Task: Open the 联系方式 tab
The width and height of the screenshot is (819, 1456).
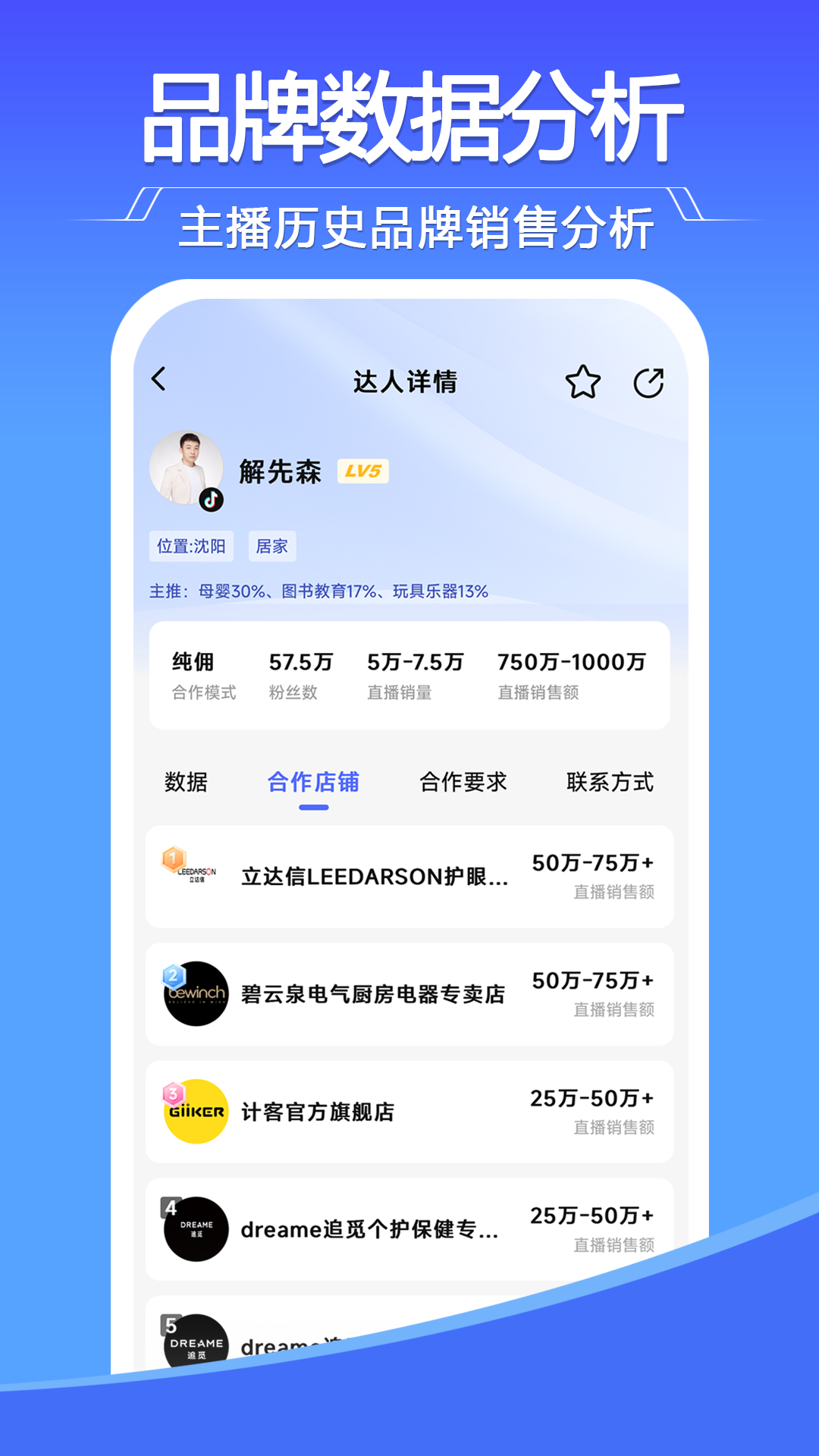Action: click(610, 782)
